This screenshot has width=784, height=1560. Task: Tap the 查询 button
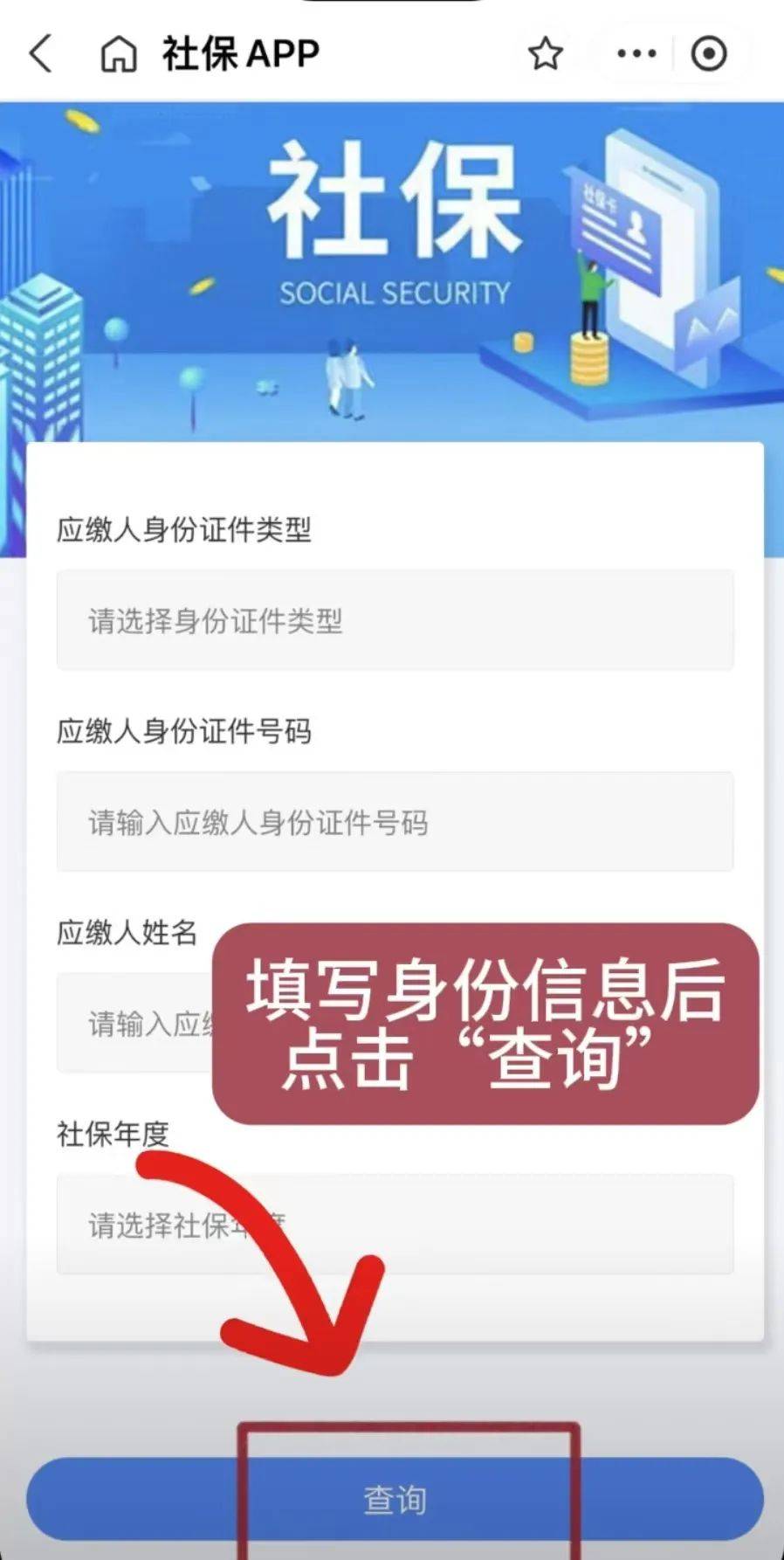pos(395,1499)
